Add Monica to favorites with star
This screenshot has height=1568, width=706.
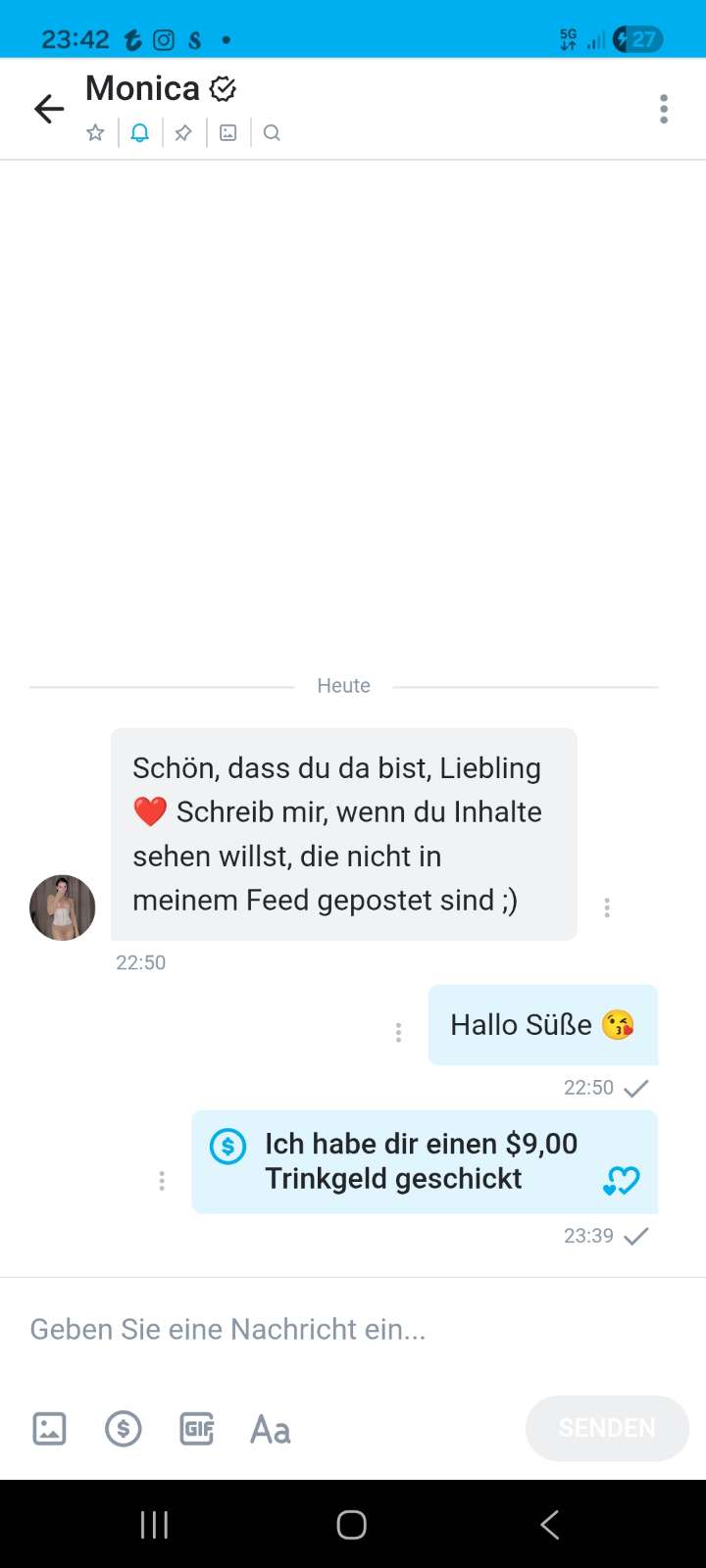tap(95, 132)
